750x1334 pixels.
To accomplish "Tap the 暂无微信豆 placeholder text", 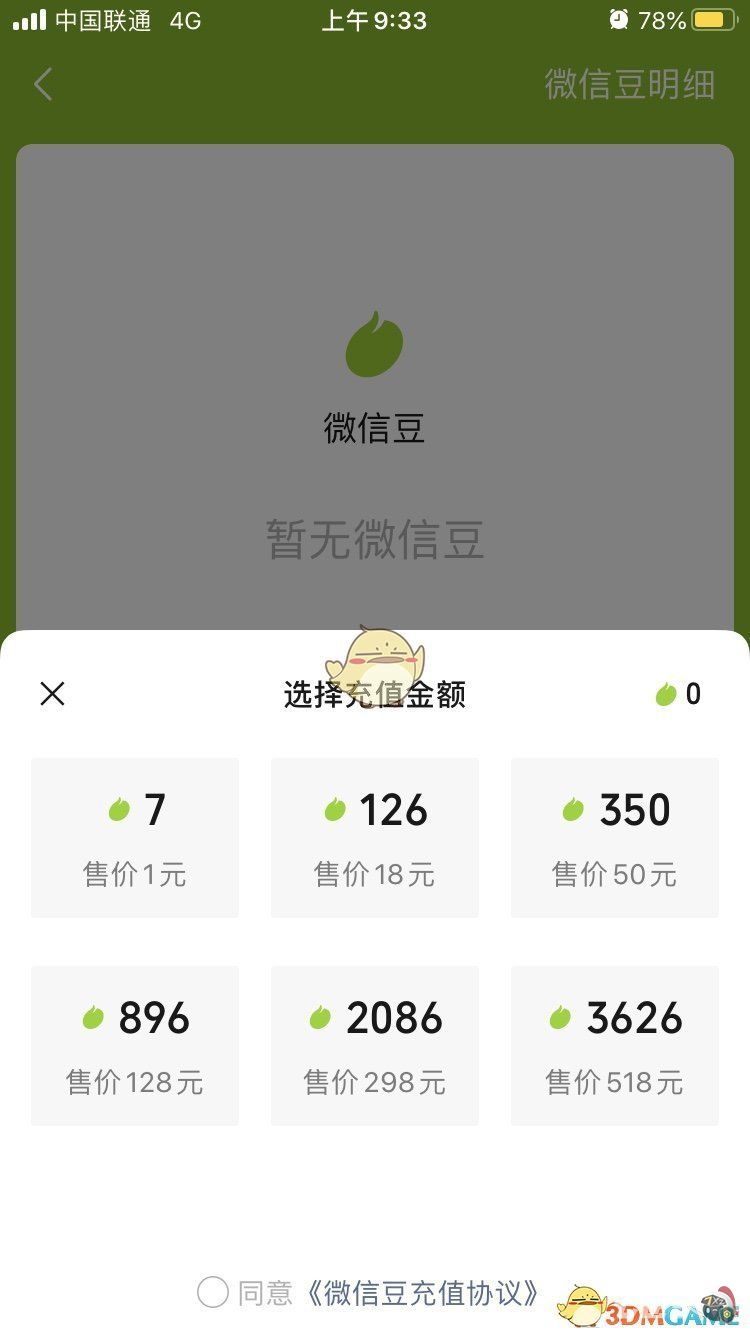I will click(375, 536).
